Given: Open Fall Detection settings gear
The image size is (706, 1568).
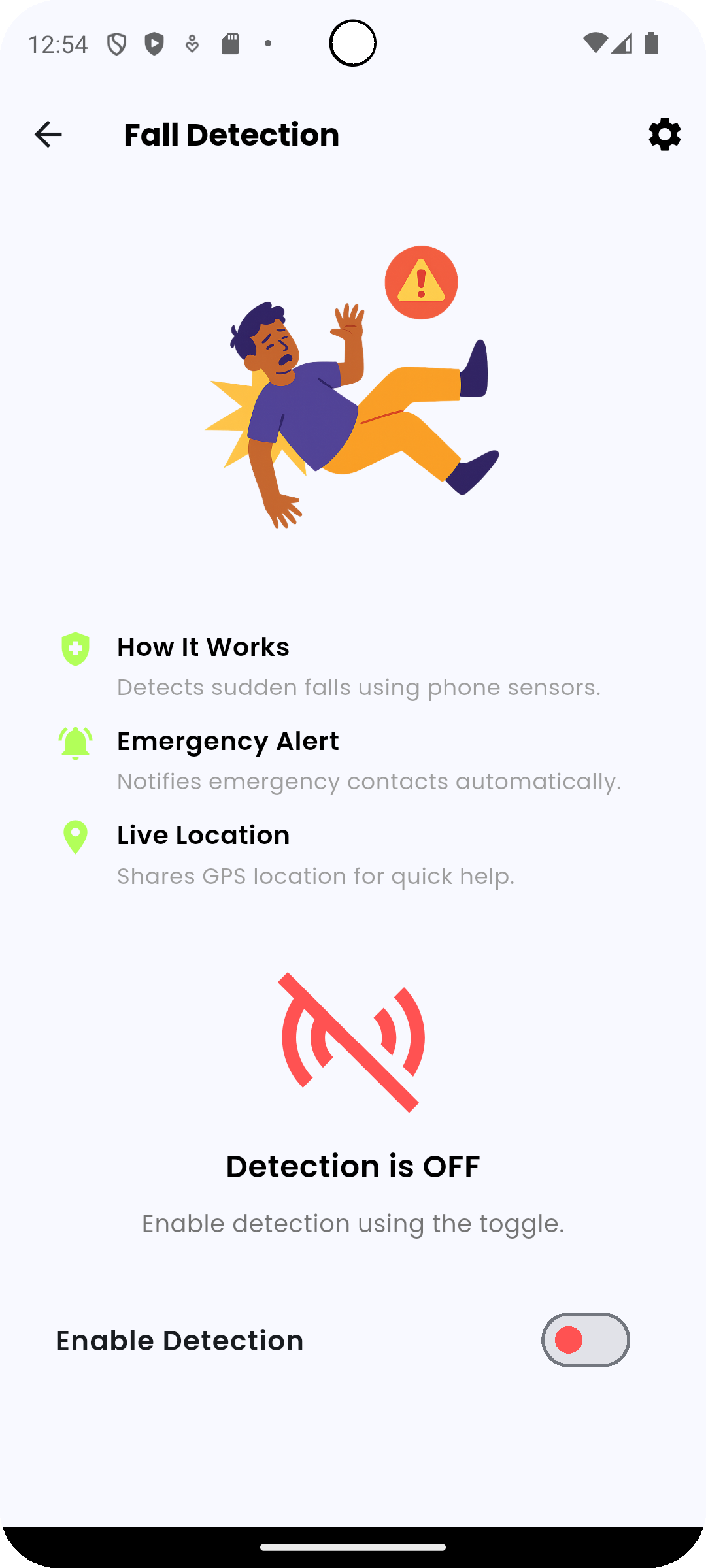Looking at the screenshot, I should pos(664,135).
